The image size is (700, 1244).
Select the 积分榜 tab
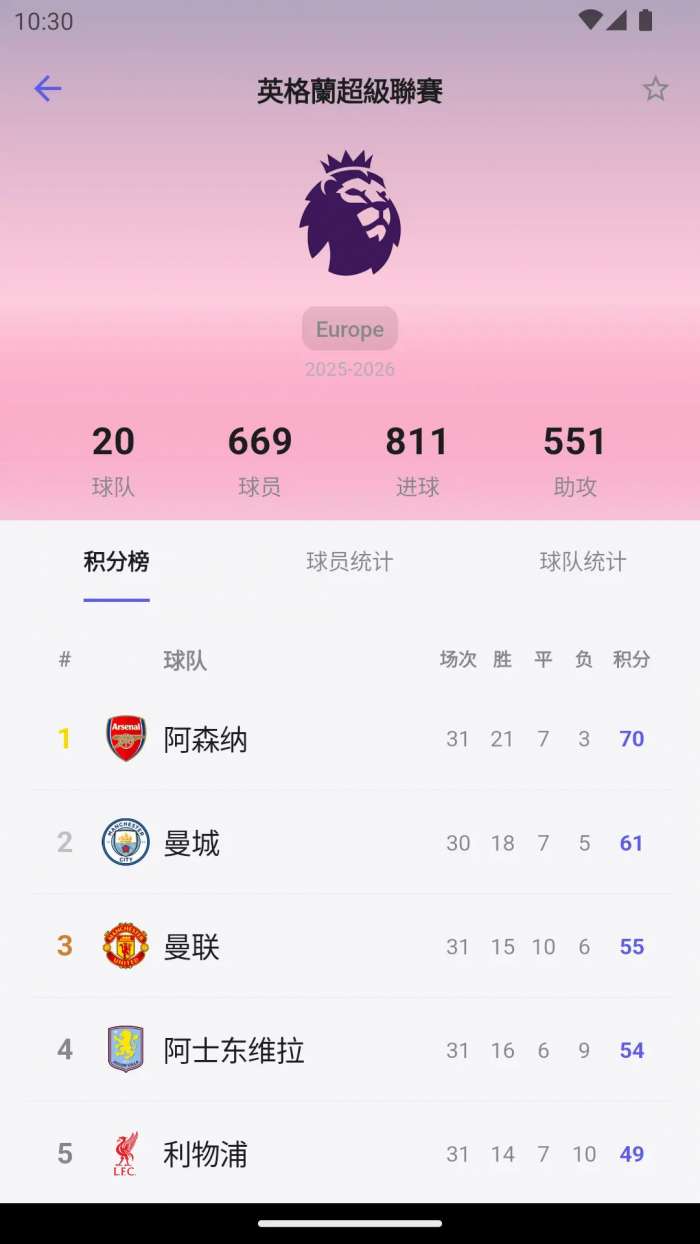pyautogui.click(x=117, y=562)
